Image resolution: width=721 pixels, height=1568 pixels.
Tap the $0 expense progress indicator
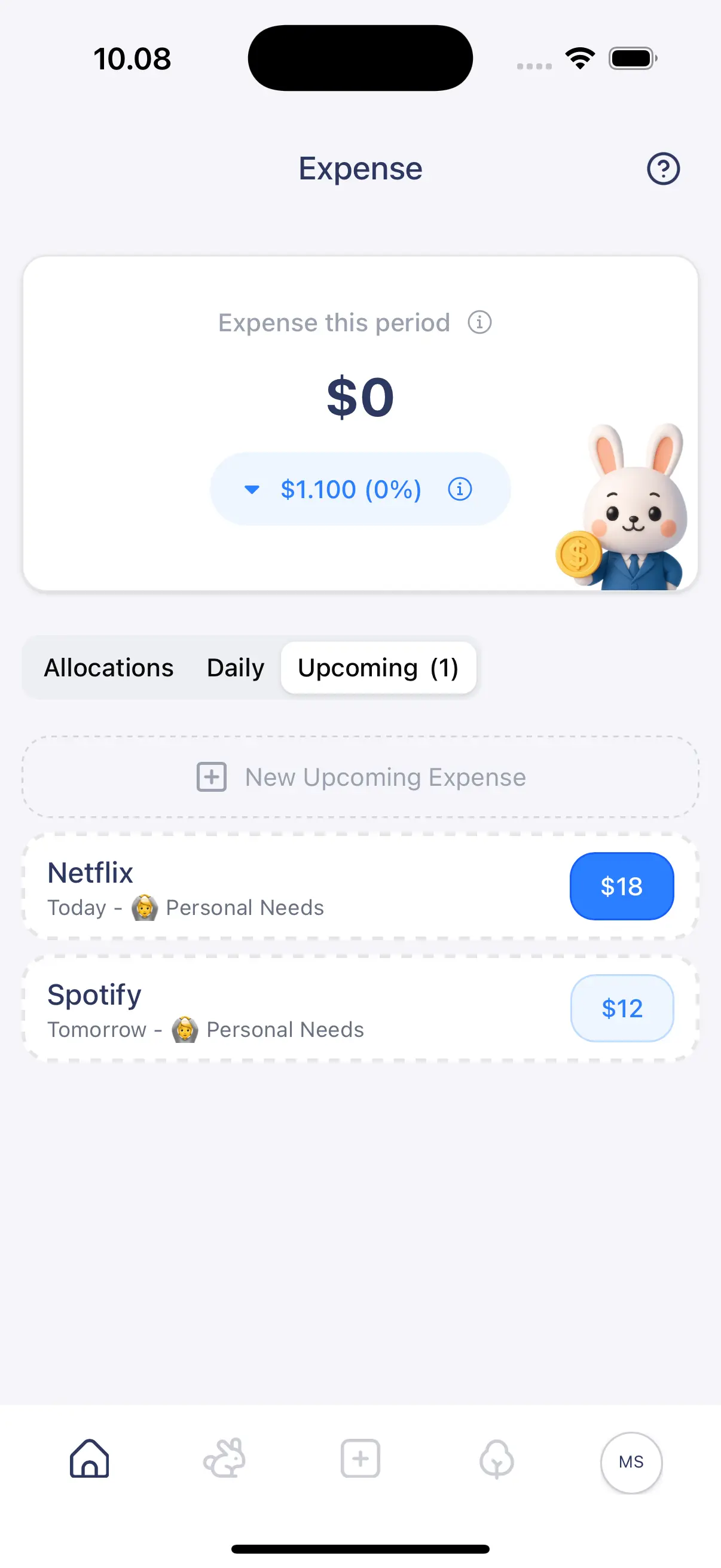click(x=360, y=396)
